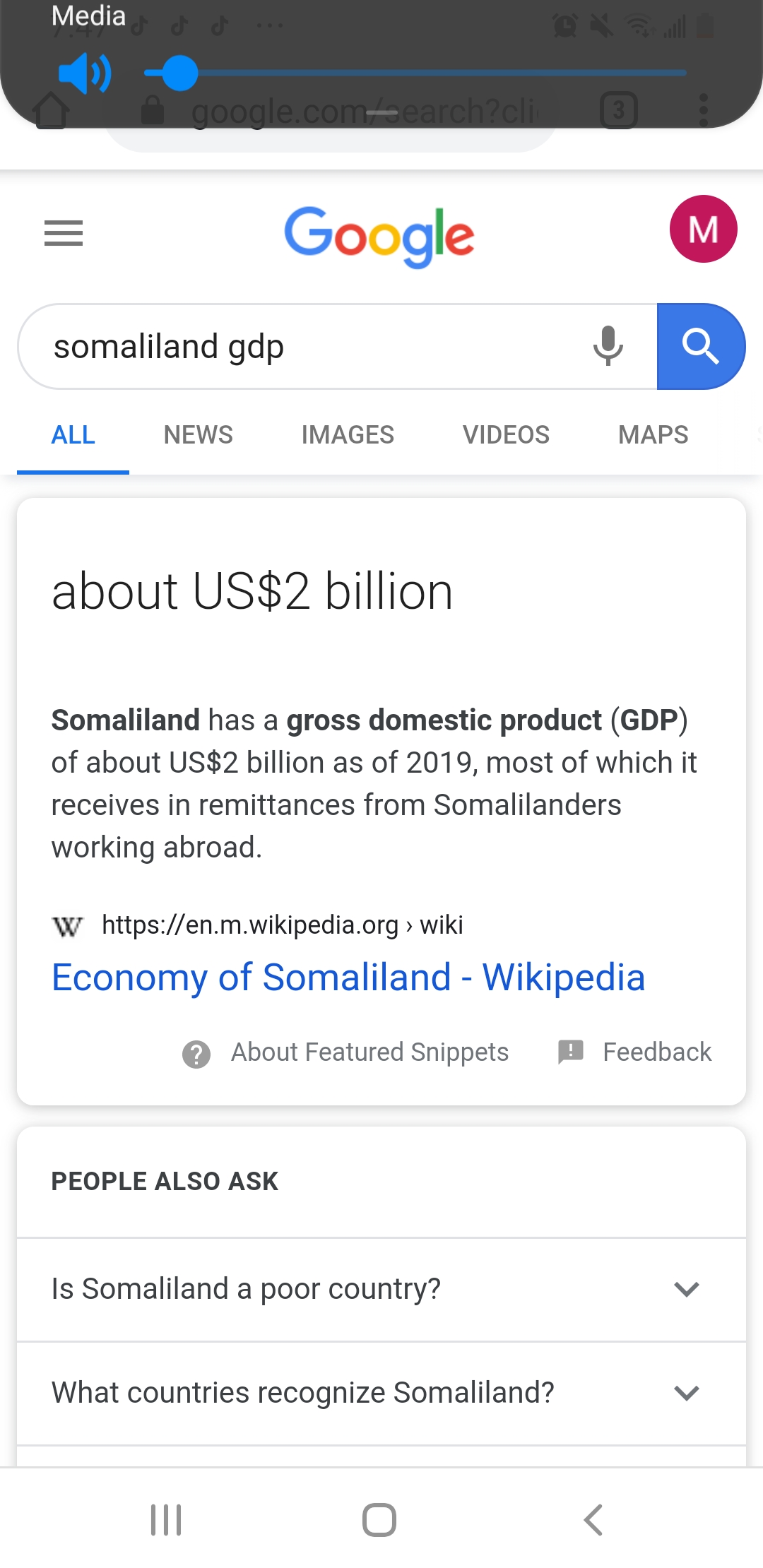Go back using the navigation bar
The width and height of the screenshot is (763, 1568).
pos(593,1519)
